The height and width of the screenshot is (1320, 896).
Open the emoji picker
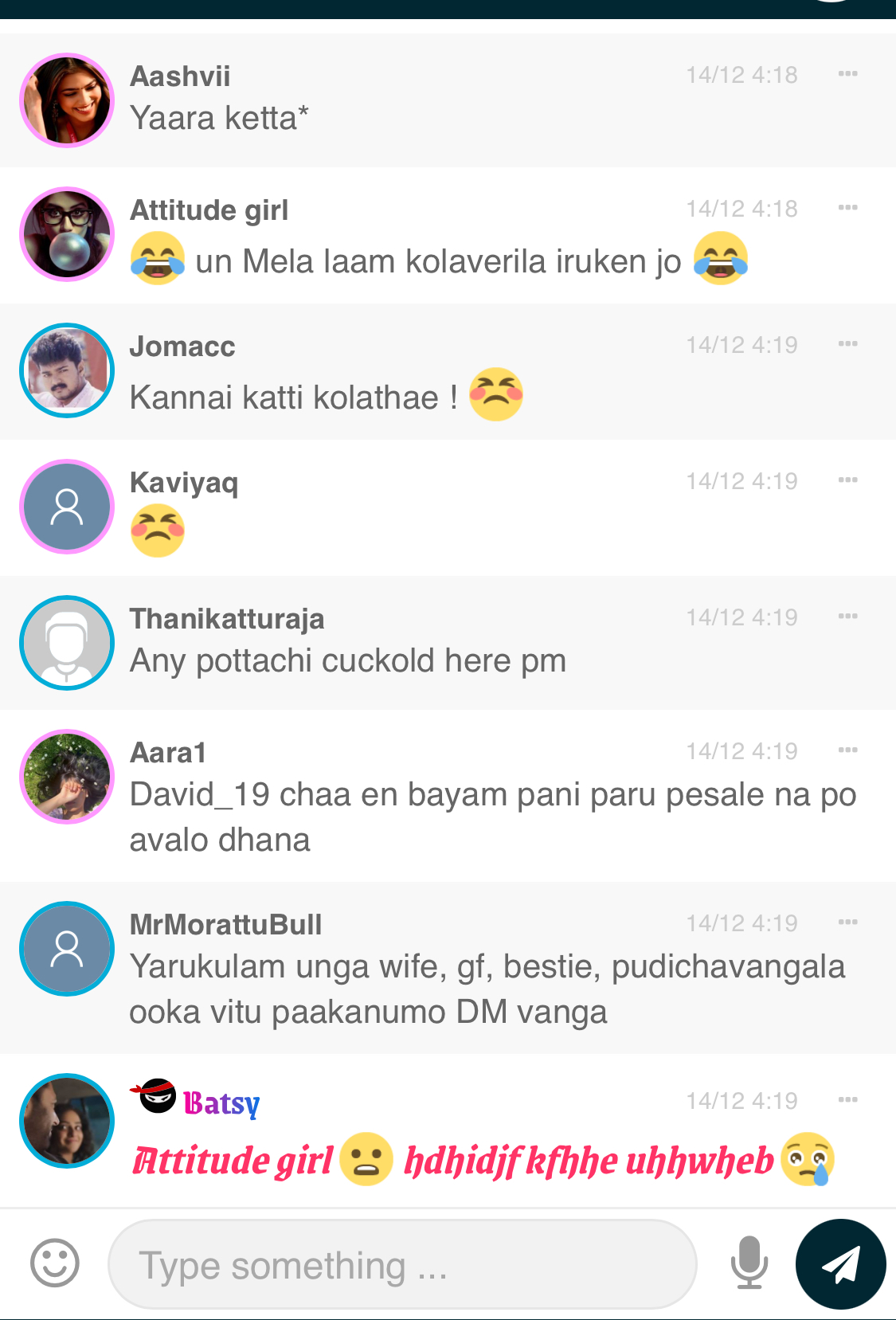coord(55,1263)
